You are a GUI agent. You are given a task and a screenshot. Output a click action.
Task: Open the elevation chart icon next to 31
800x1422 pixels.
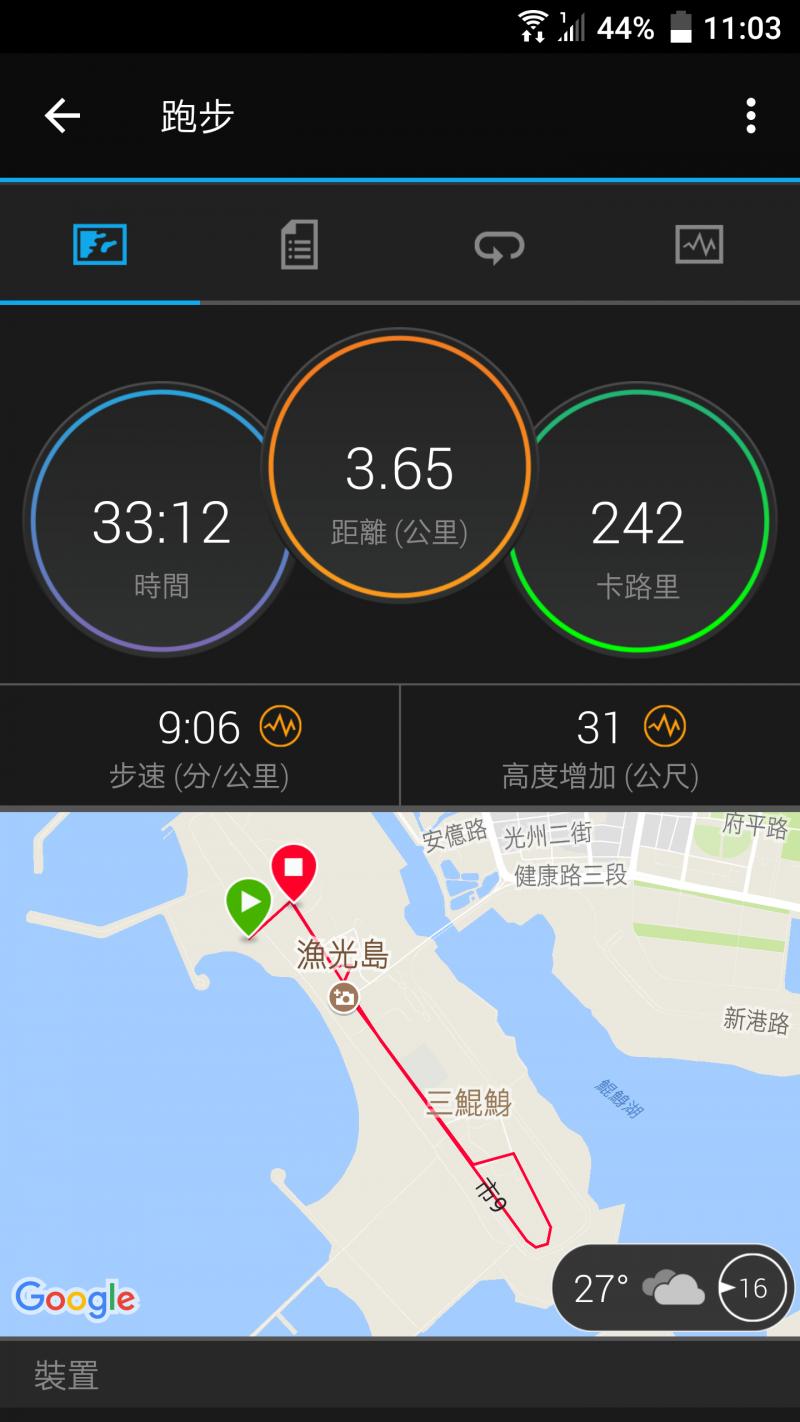pyautogui.click(x=665, y=727)
